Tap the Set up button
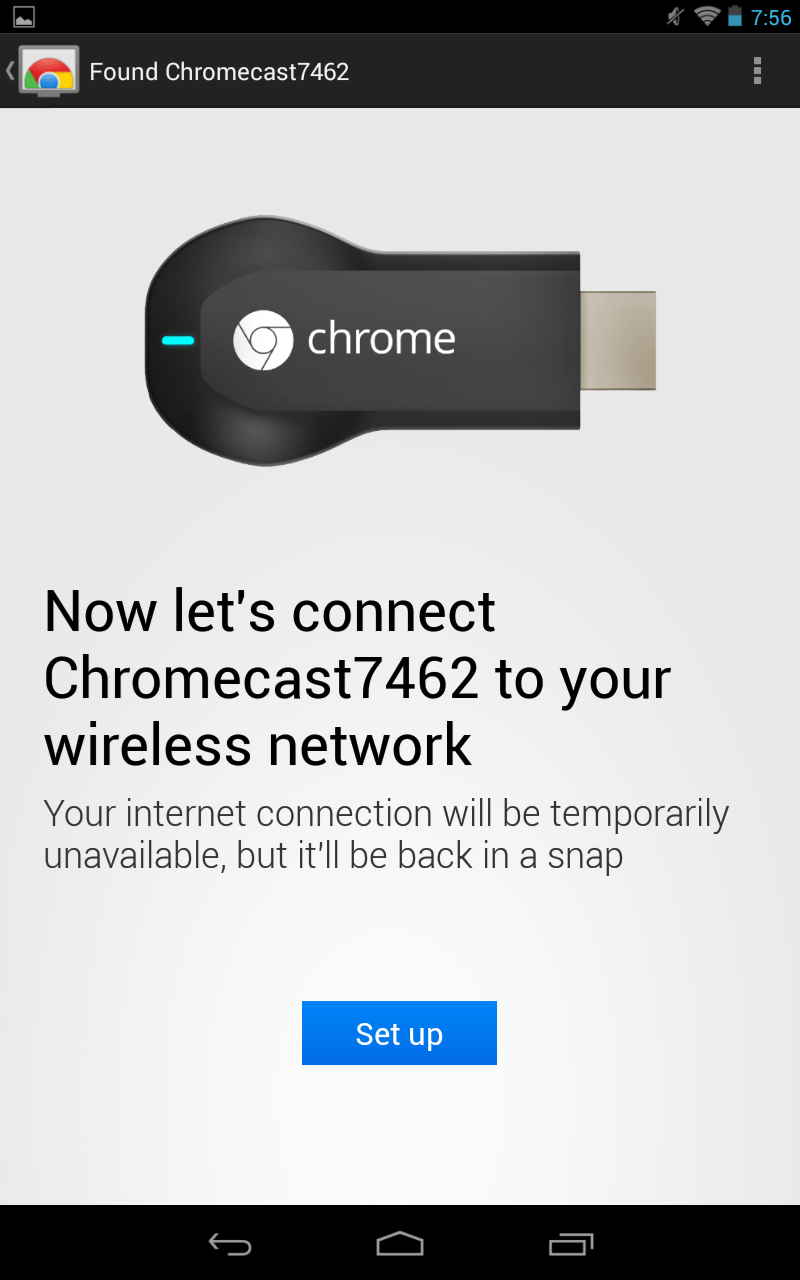Viewport: 800px width, 1280px height. (x=399, y=1033)
